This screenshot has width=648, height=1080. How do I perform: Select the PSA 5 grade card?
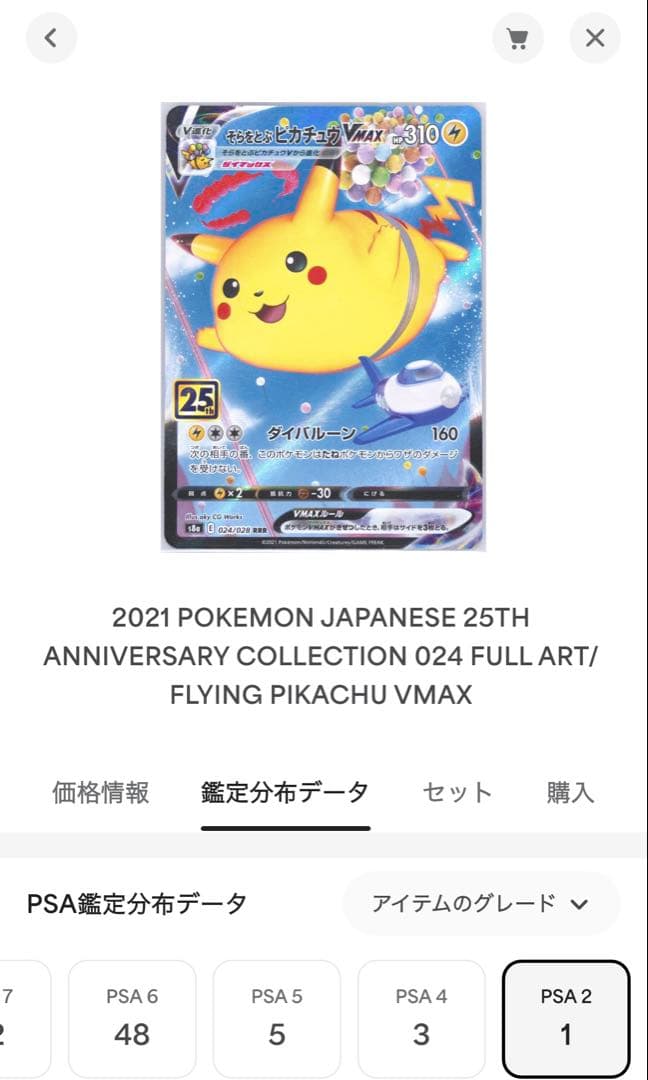pyautogui.click(x=277, y=1018)
